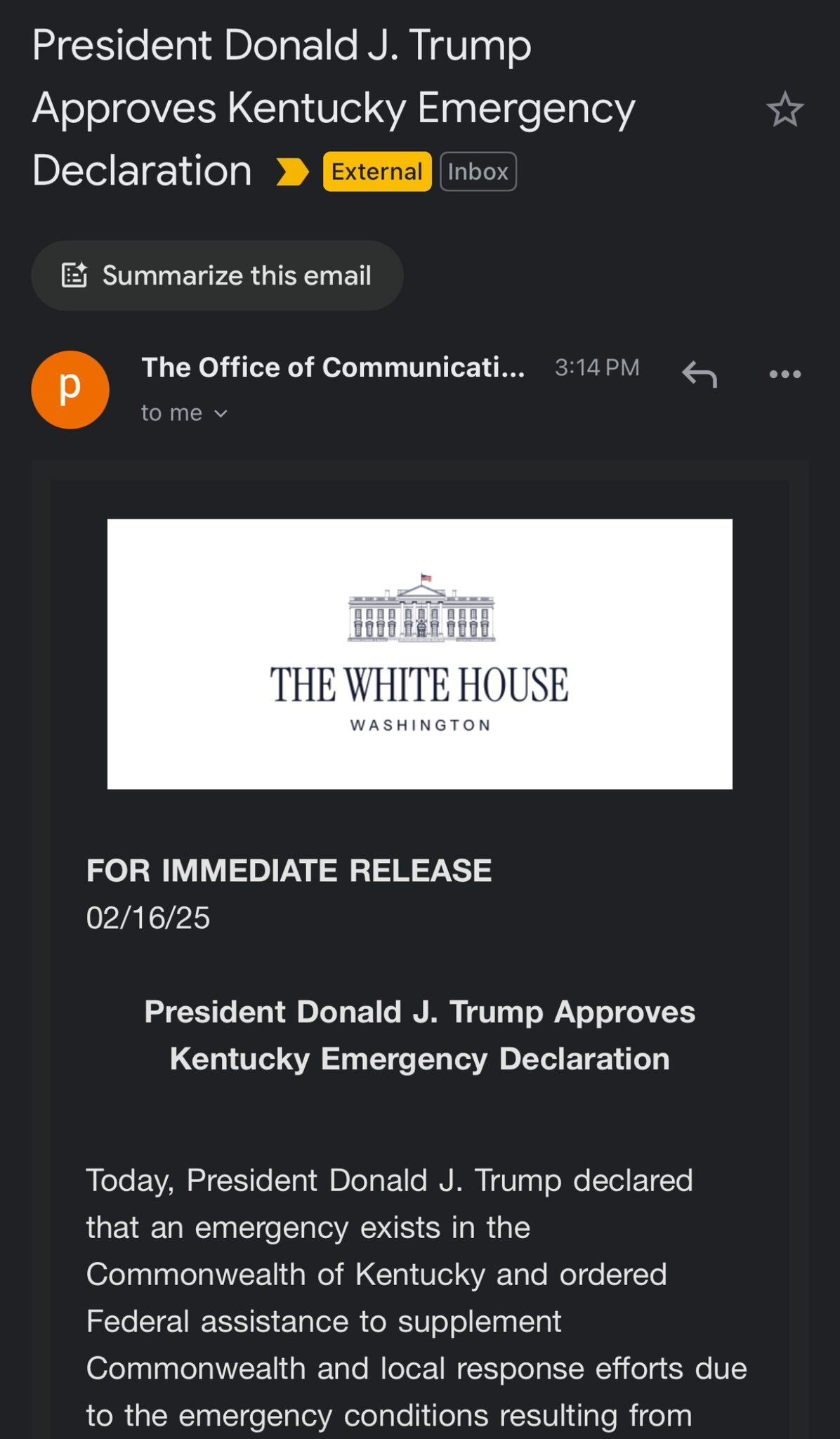
Task: Open the sender's profile avatar
Action: (70, 389)
